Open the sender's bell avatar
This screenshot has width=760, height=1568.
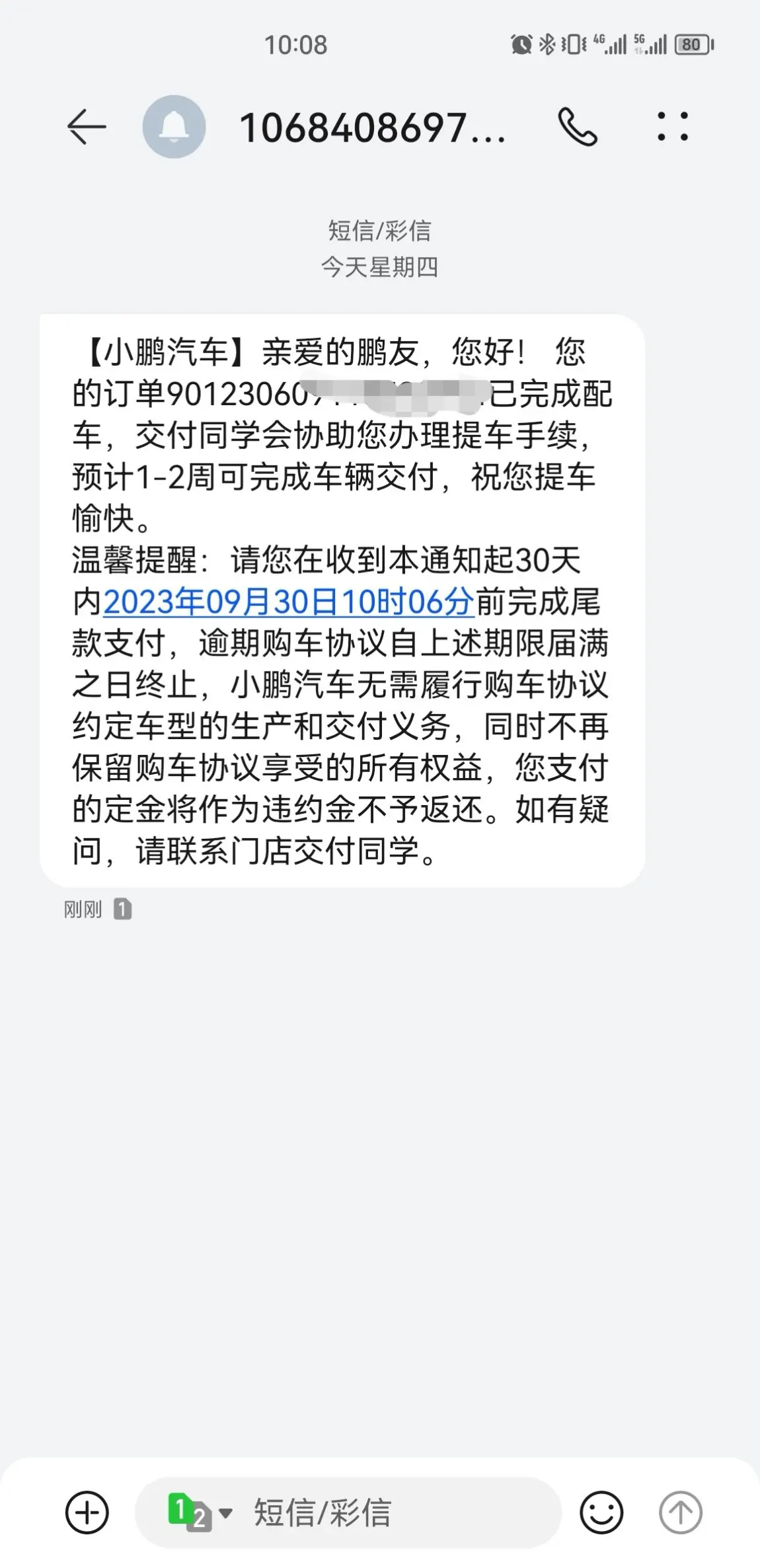[x=174, y=126]
